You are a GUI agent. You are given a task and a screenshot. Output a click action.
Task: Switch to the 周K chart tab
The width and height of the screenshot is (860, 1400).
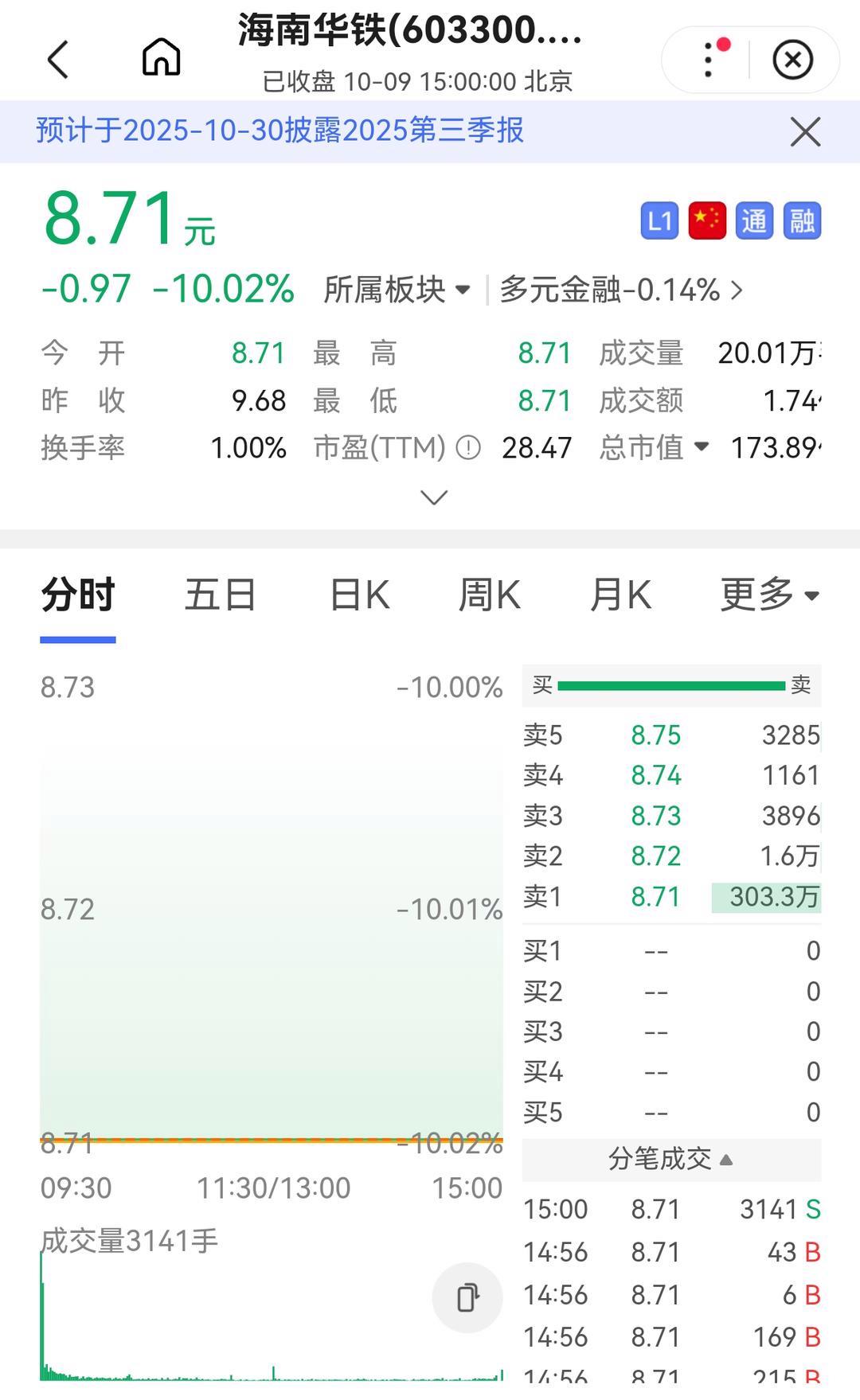[x=489, y=595]
